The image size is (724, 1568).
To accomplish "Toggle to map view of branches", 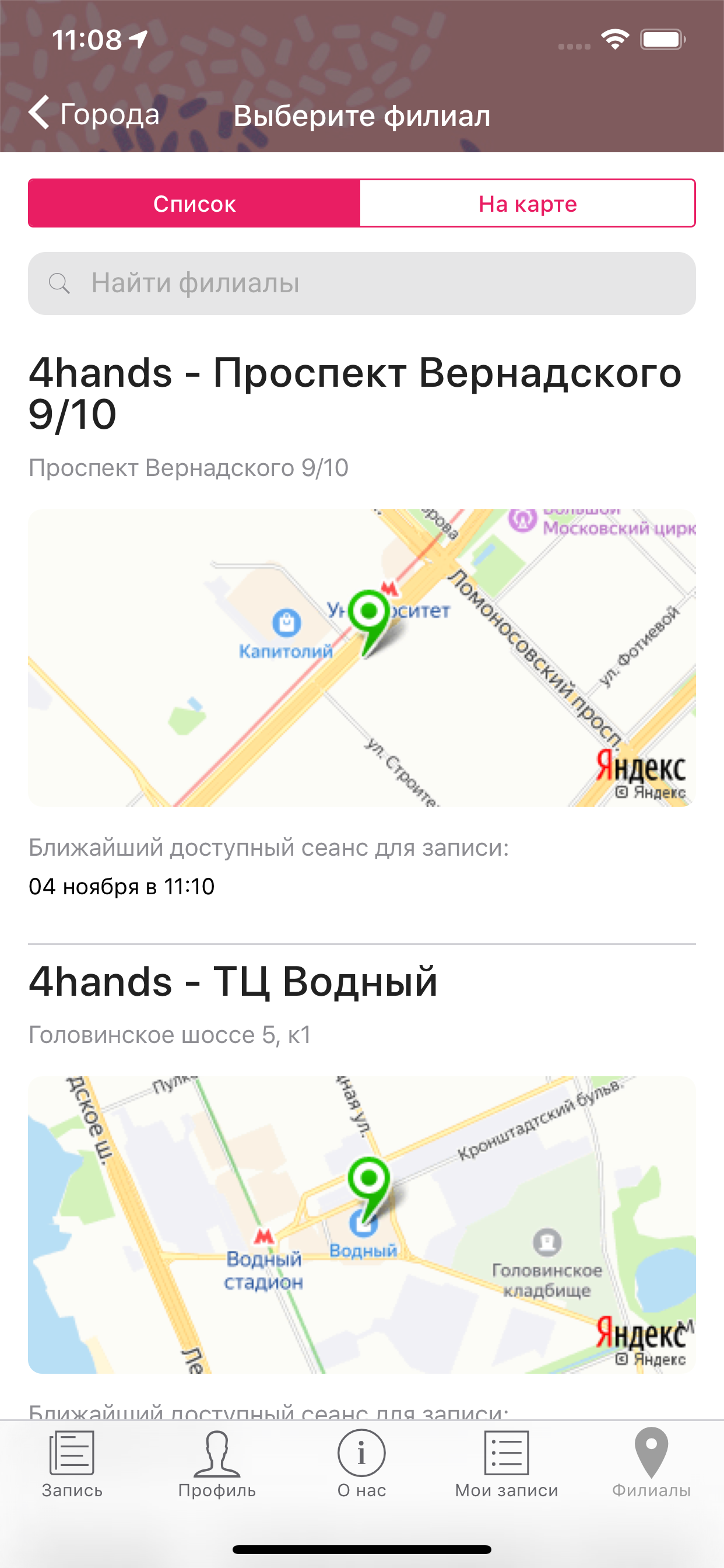I will click(527, 204).
